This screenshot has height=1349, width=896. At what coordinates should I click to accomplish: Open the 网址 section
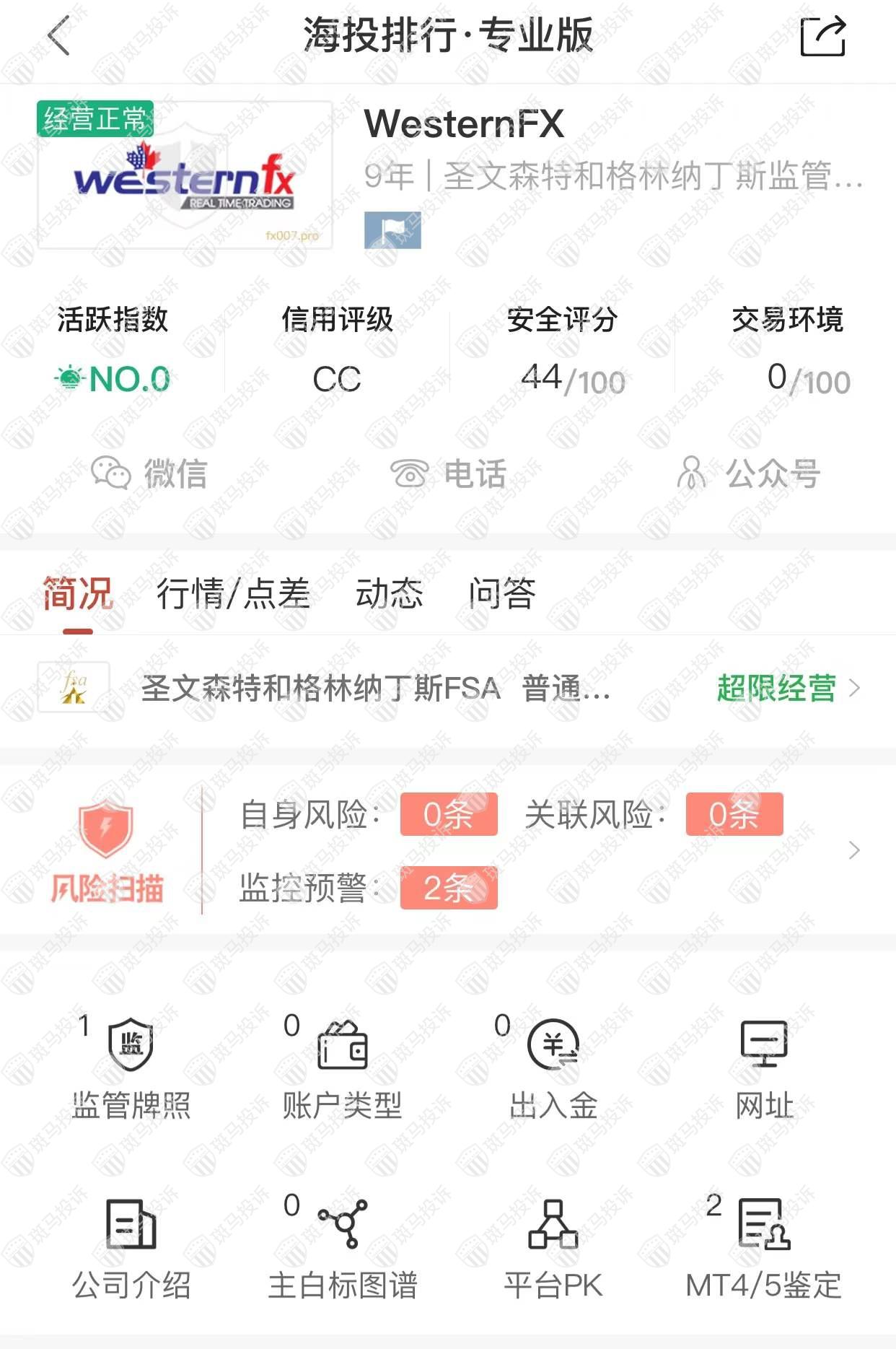tap(764, 1068)
